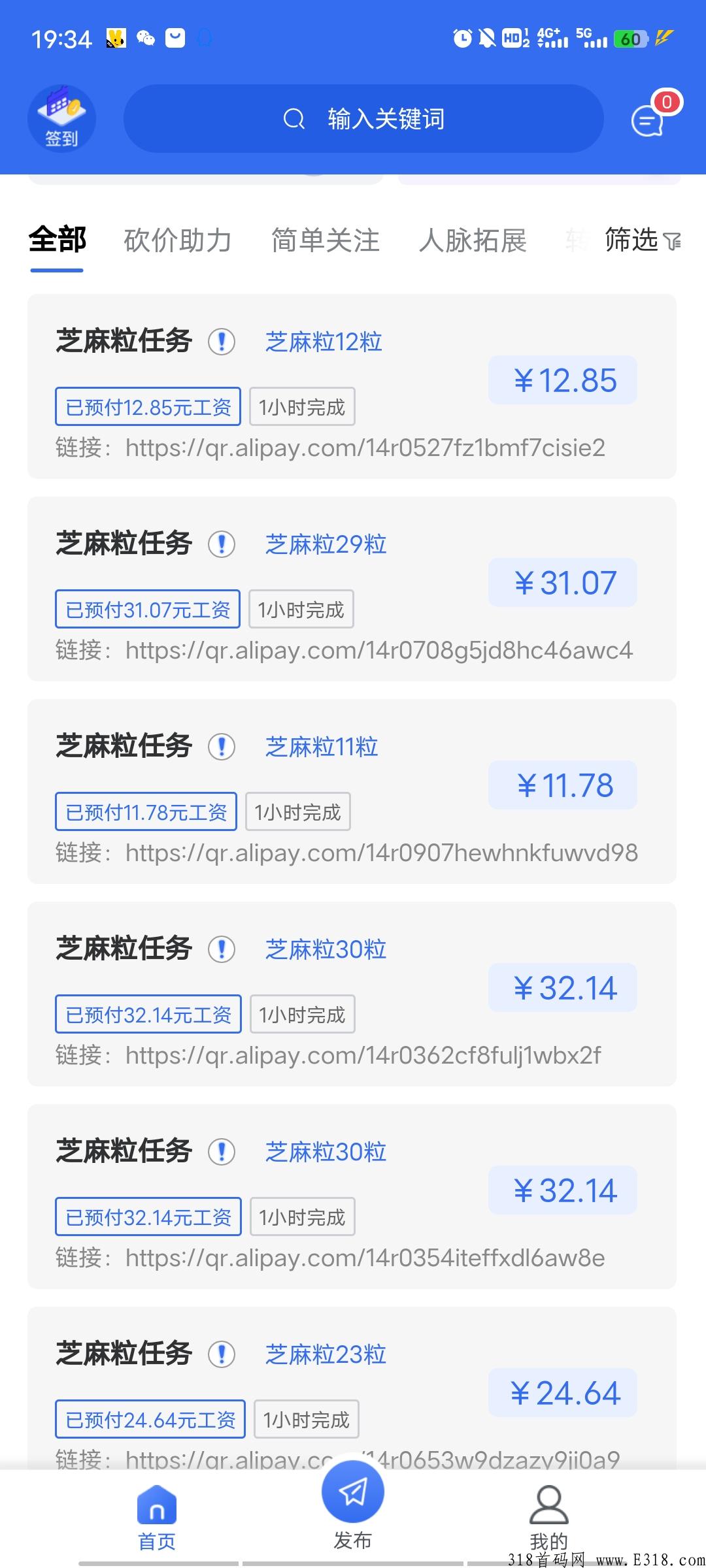Switch to the 人脉拓展 tab
The height and width of the screenshot is (1568, 706).
pyautogui.click(x=473, y=240)
